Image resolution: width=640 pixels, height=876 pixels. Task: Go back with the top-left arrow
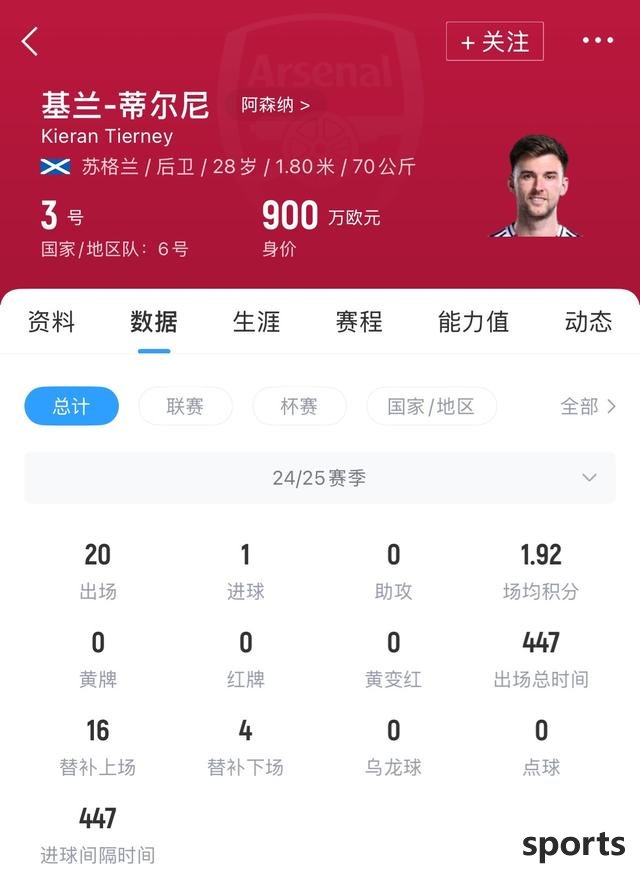[x=30, y=41]
